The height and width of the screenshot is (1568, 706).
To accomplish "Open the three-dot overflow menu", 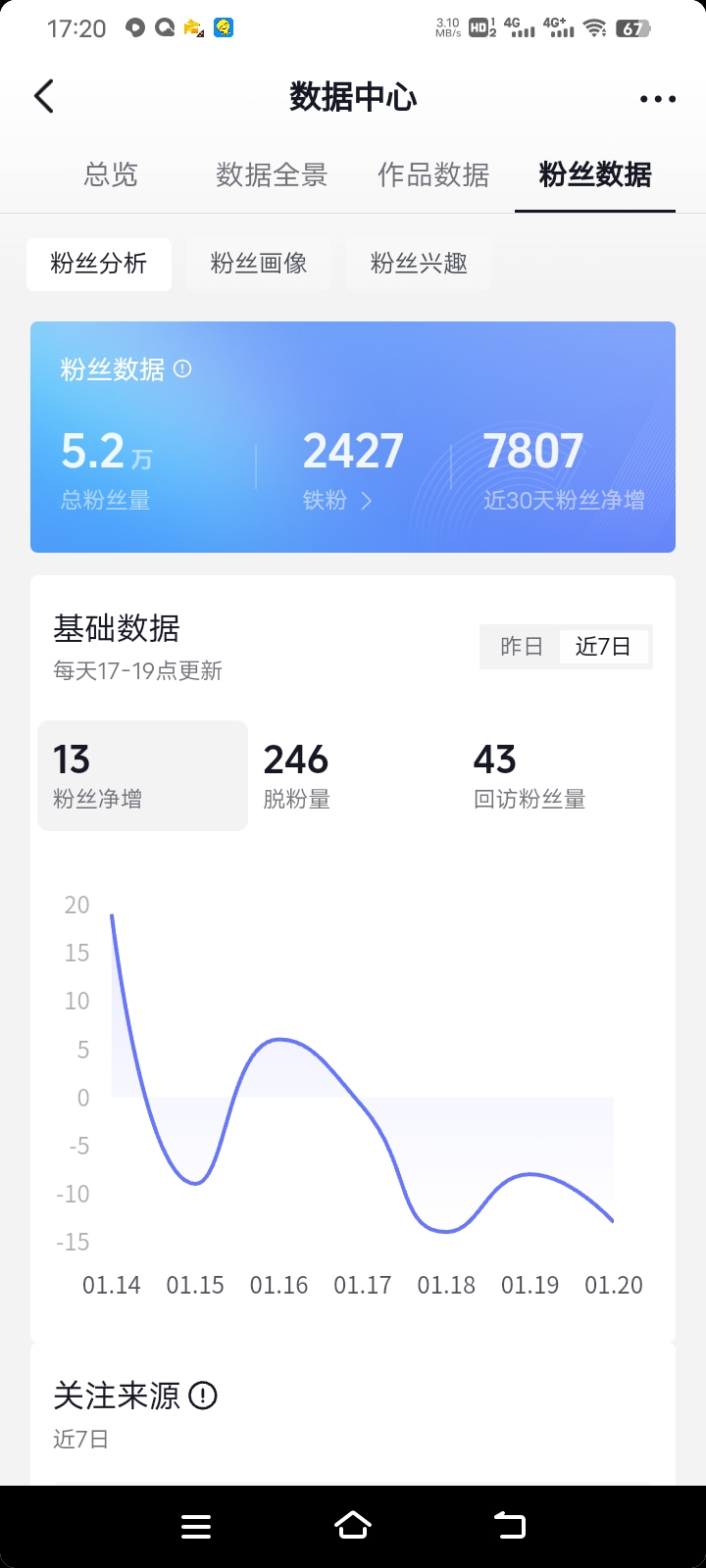I will point(657,98).
